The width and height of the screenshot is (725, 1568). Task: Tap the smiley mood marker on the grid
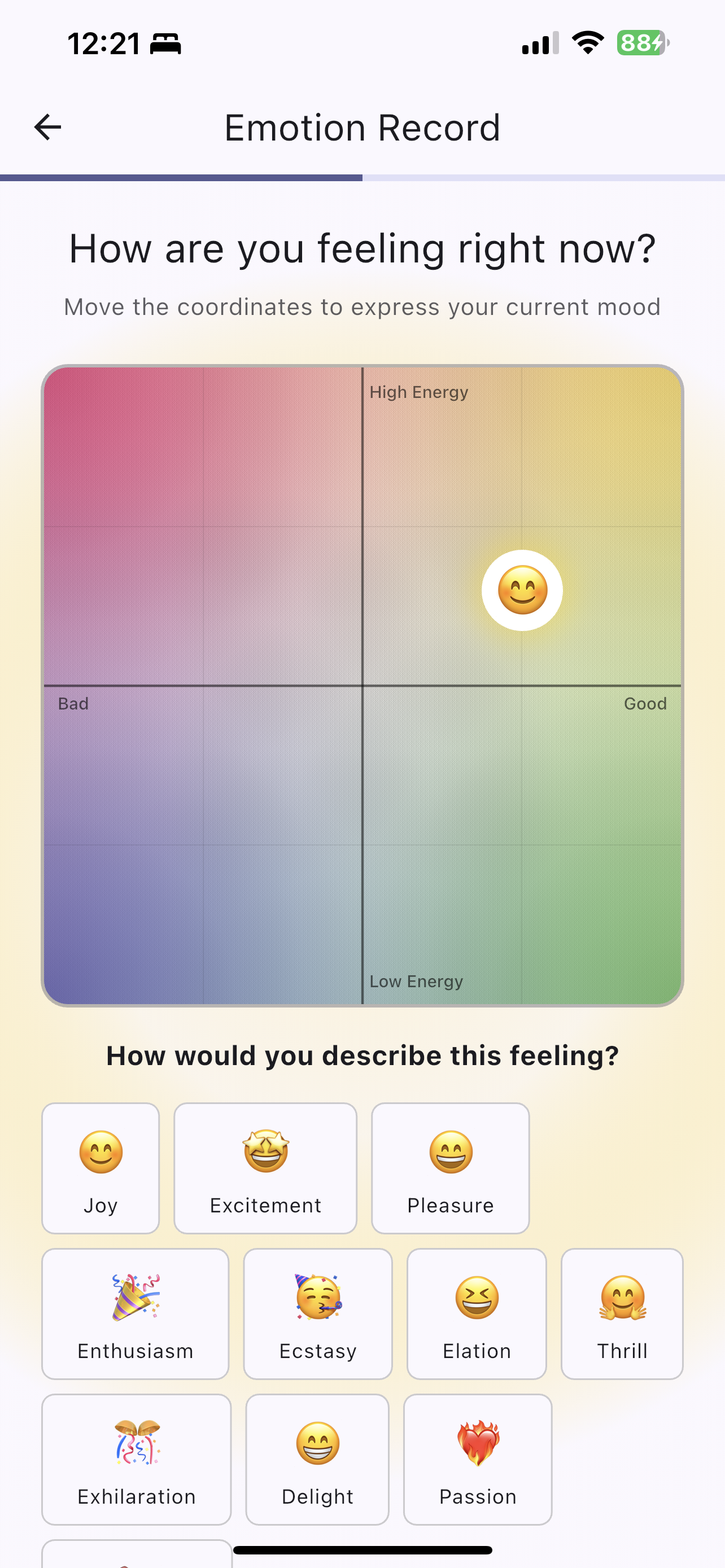pyautogui.click(x=522, y=590)
